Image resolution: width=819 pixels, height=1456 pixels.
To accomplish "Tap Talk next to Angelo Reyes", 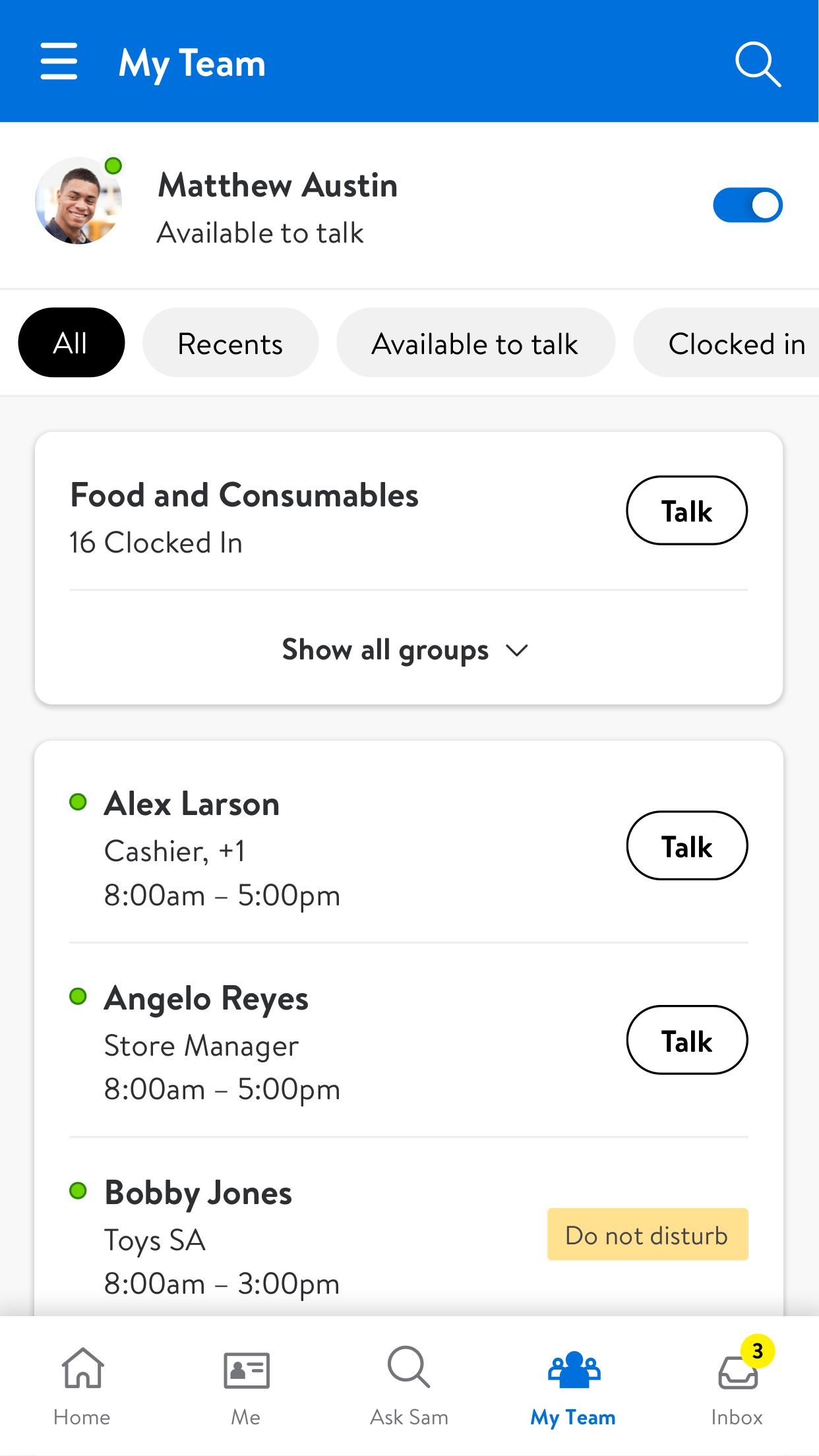I will [x=686, y=1040].
